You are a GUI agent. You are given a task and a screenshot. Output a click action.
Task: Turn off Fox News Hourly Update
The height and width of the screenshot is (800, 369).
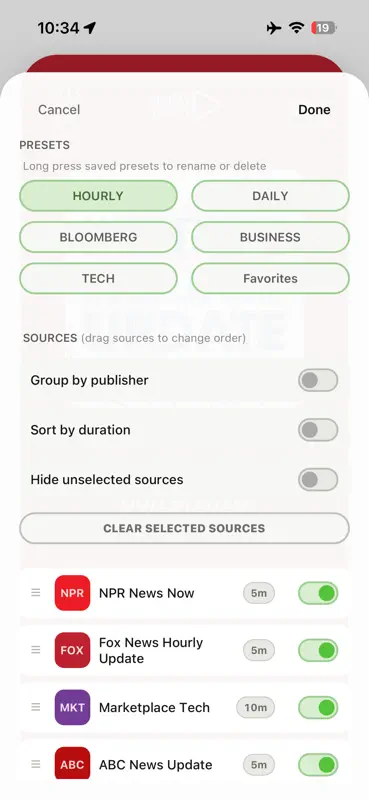[x=318, y=650]
